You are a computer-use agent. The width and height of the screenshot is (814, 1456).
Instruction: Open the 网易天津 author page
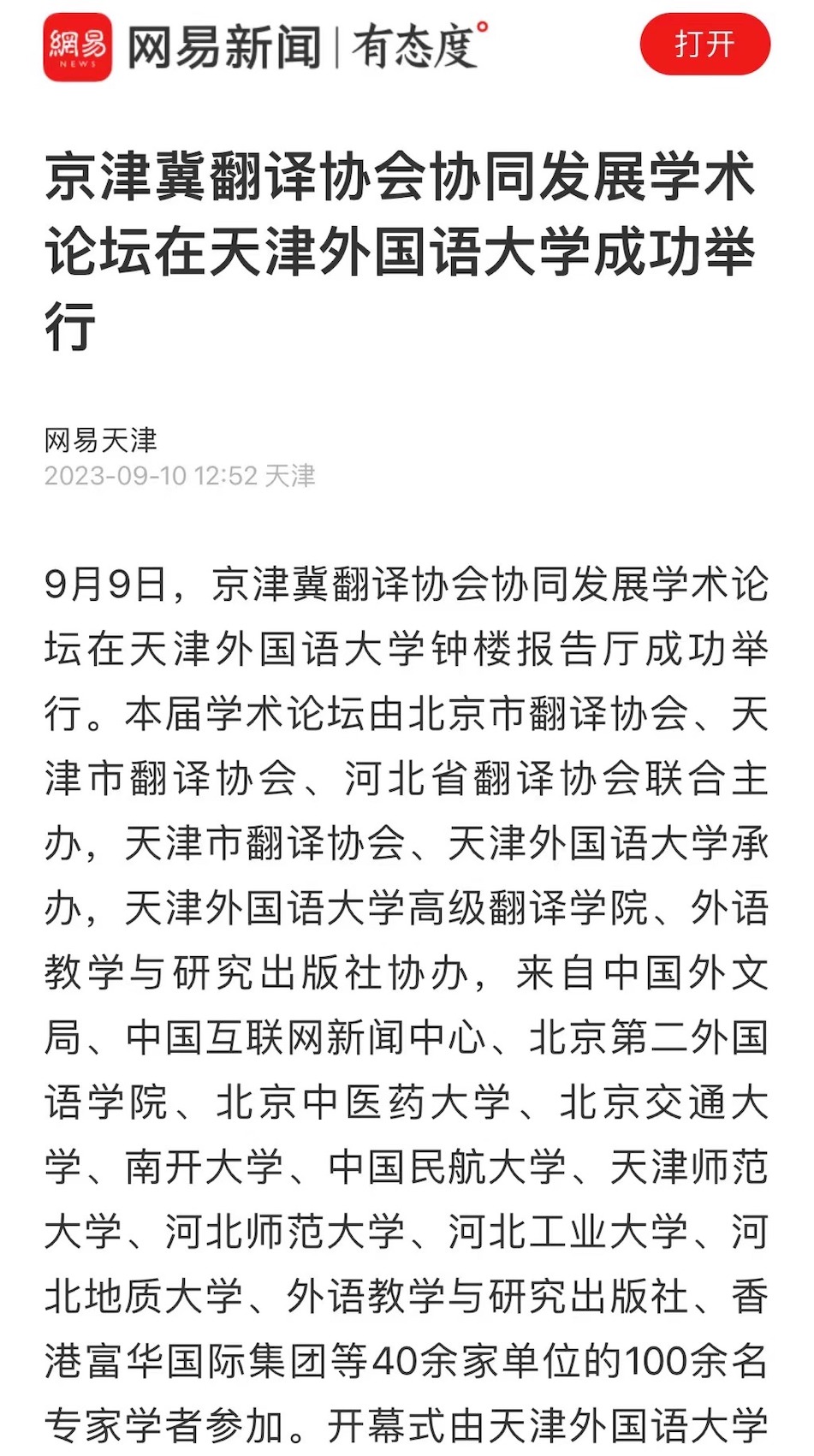tap(101, 441)
